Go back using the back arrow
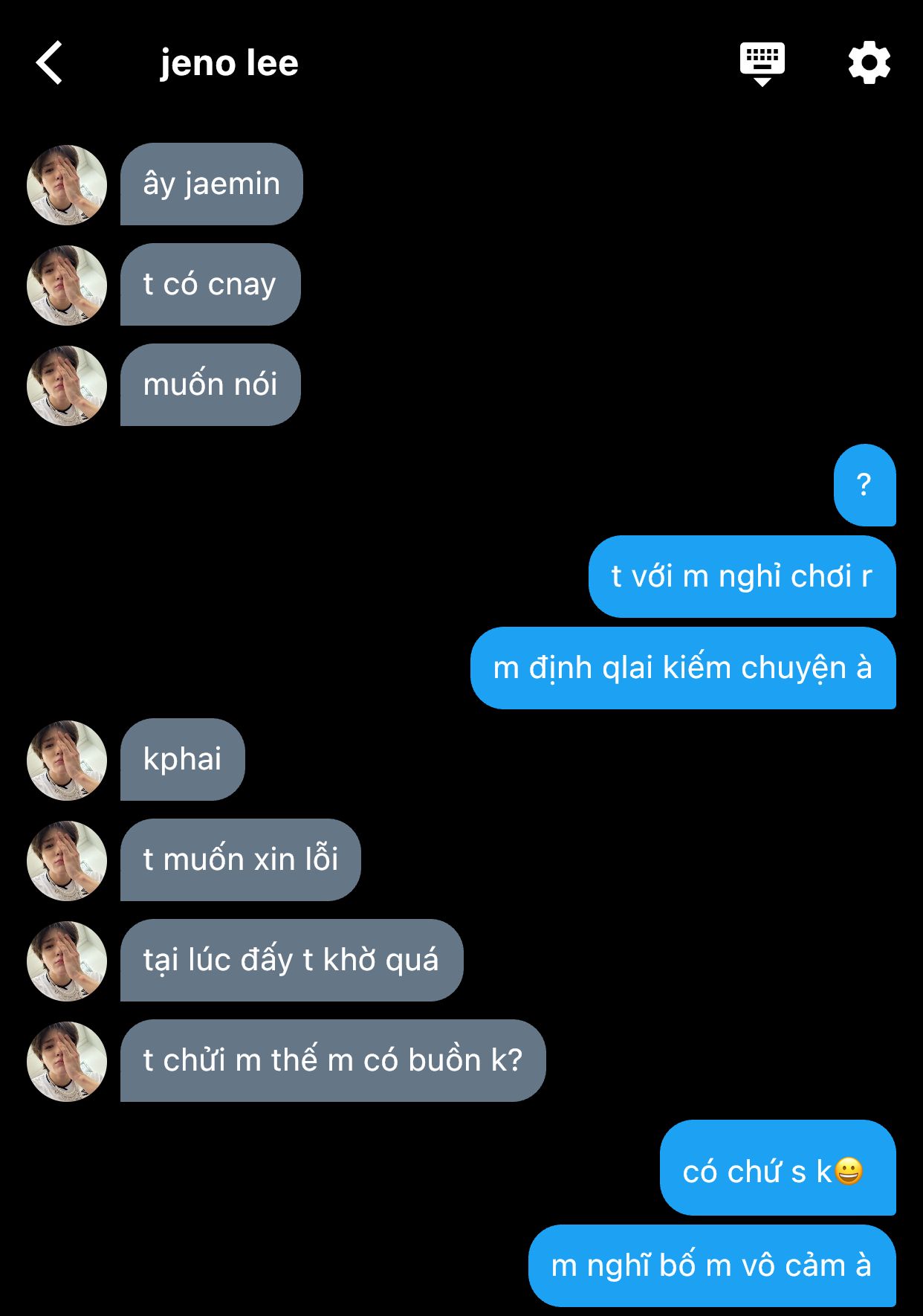 pyautogui.click(x=49, y=63)
